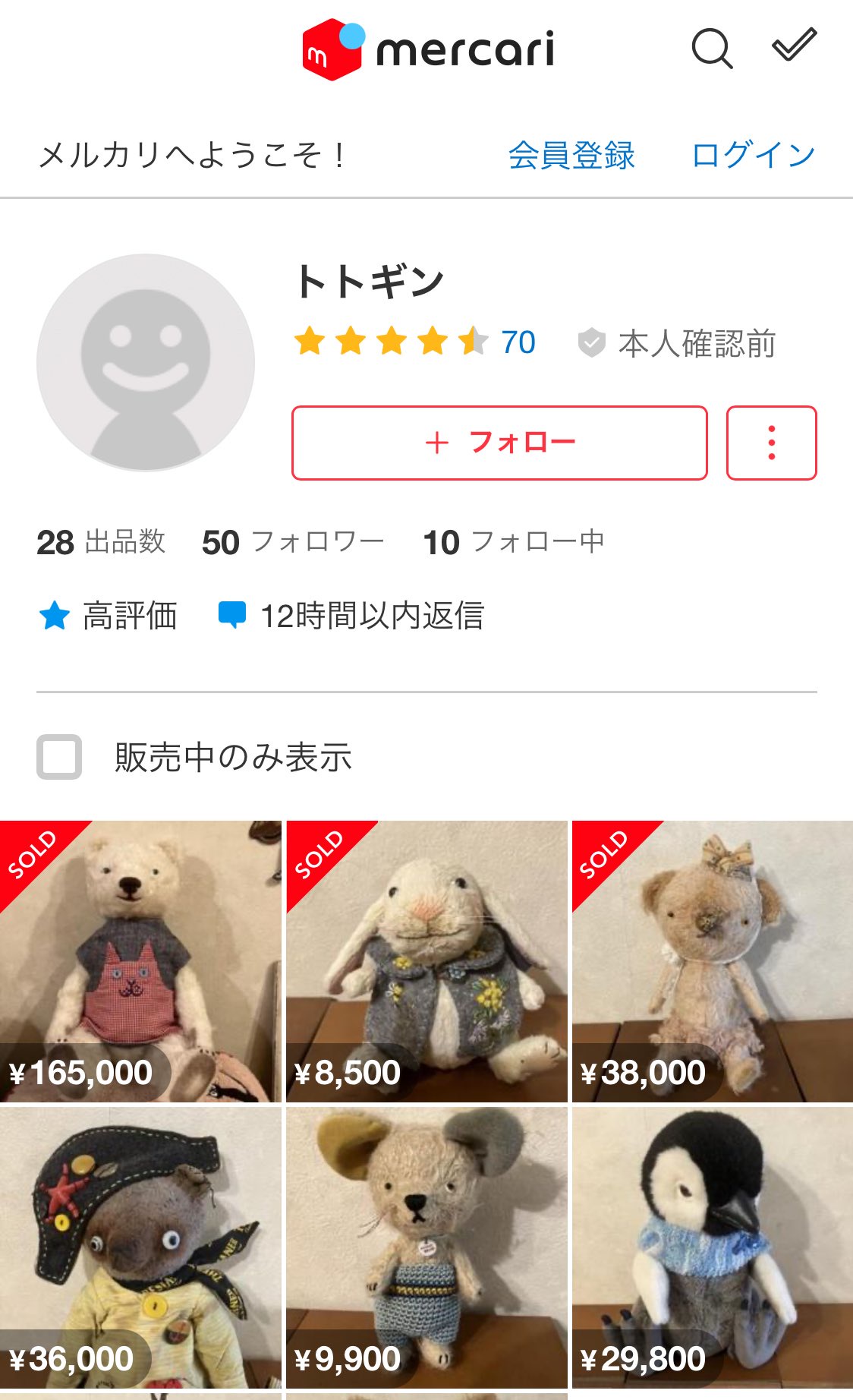Open the ¥36,000 bear with hat
This screenshot has width=853, height=1400.
[140, 1247]
